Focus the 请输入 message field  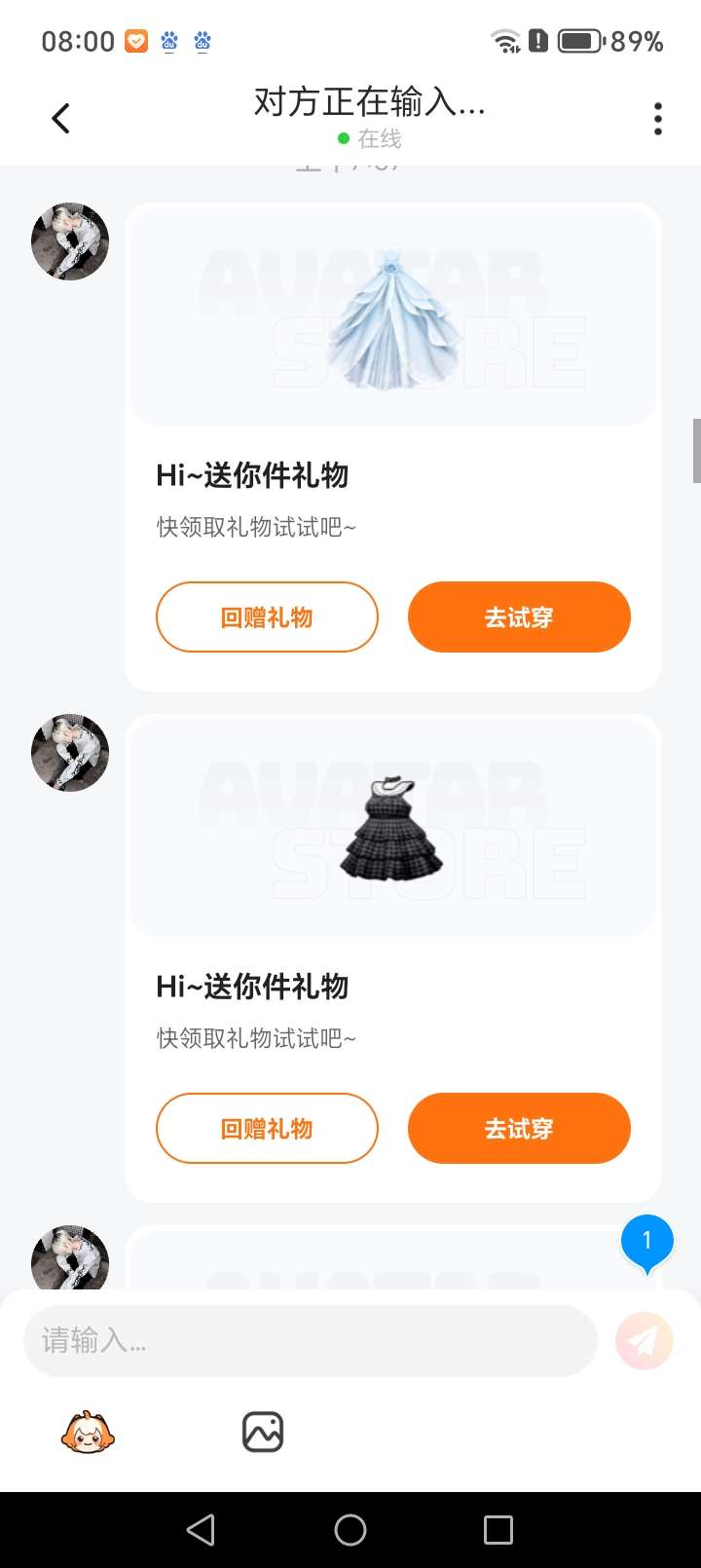point(310,1341)
